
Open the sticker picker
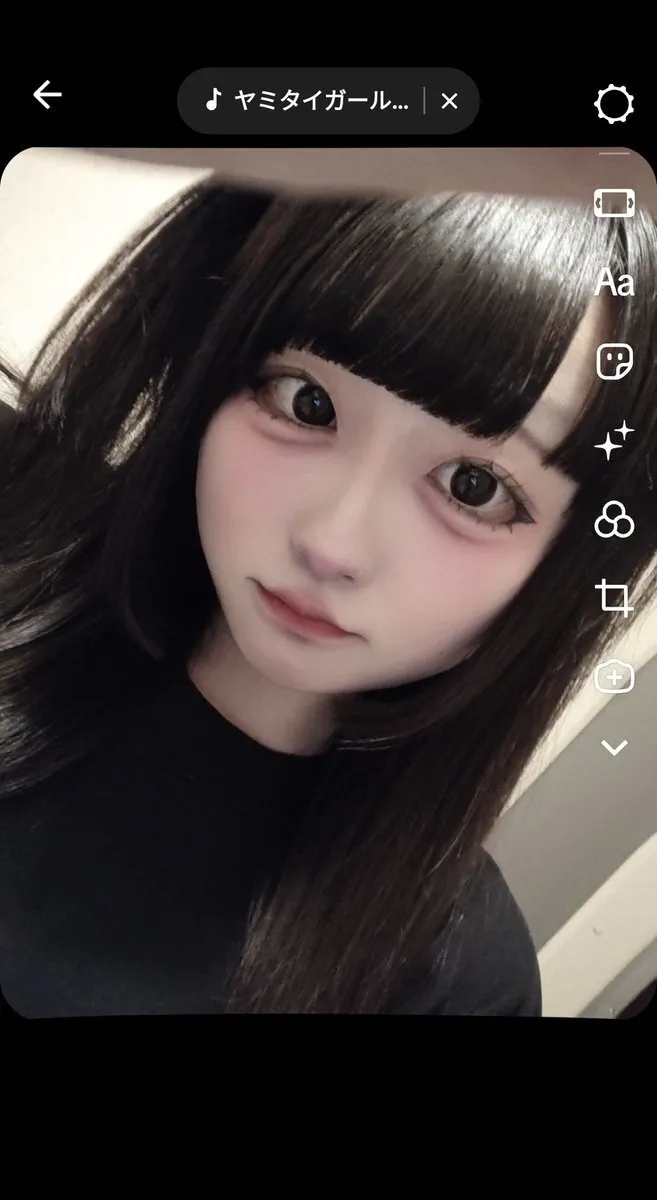click(614, 361)
